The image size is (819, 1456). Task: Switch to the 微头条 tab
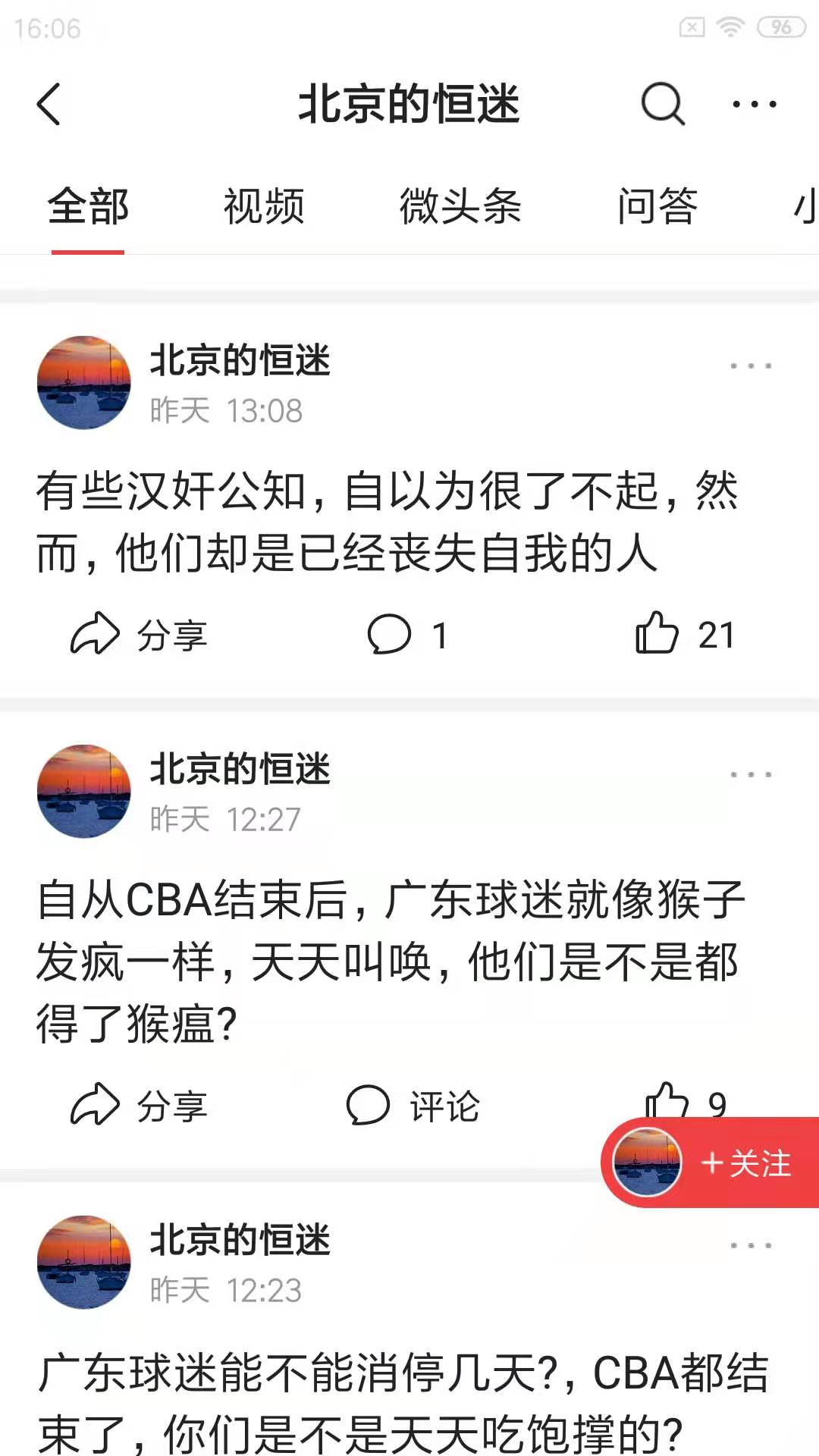(x=460, y=206)
